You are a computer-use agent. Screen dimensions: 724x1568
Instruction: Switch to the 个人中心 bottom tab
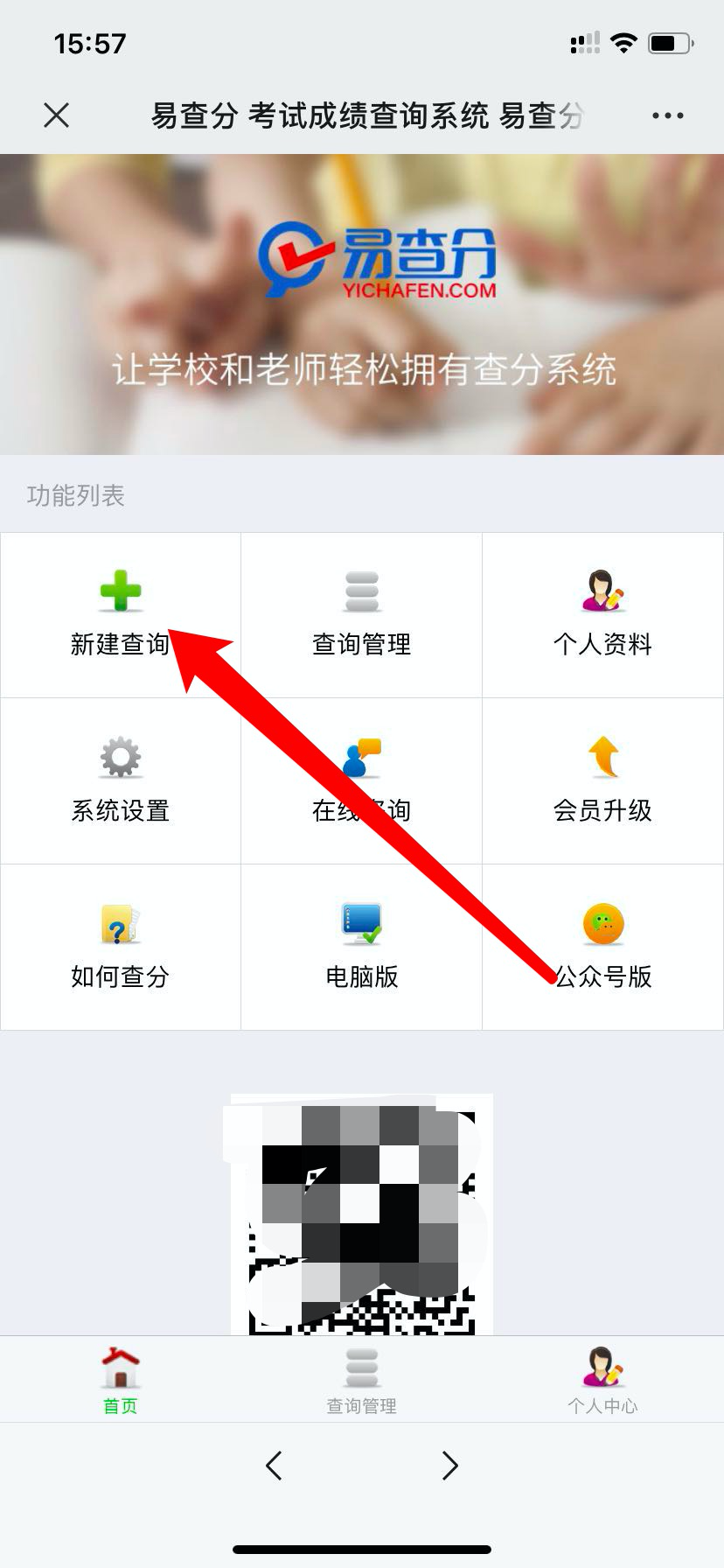[602, 1381]
